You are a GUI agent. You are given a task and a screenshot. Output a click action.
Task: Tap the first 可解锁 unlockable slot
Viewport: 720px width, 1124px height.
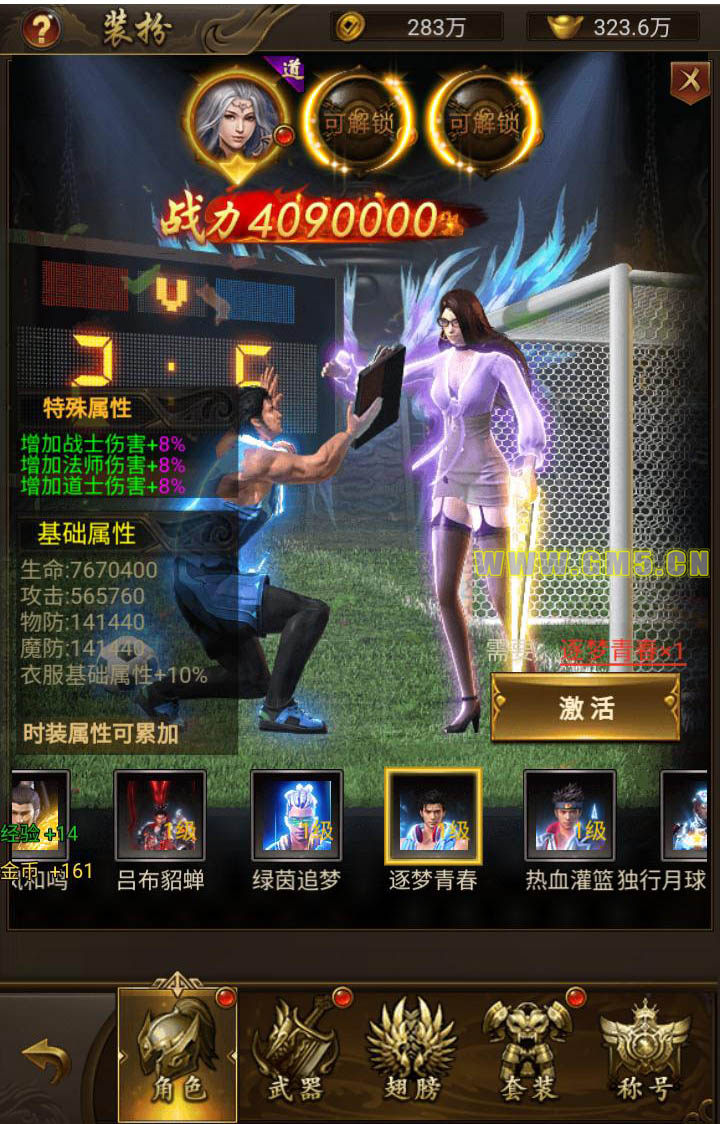tap(357, 123)
